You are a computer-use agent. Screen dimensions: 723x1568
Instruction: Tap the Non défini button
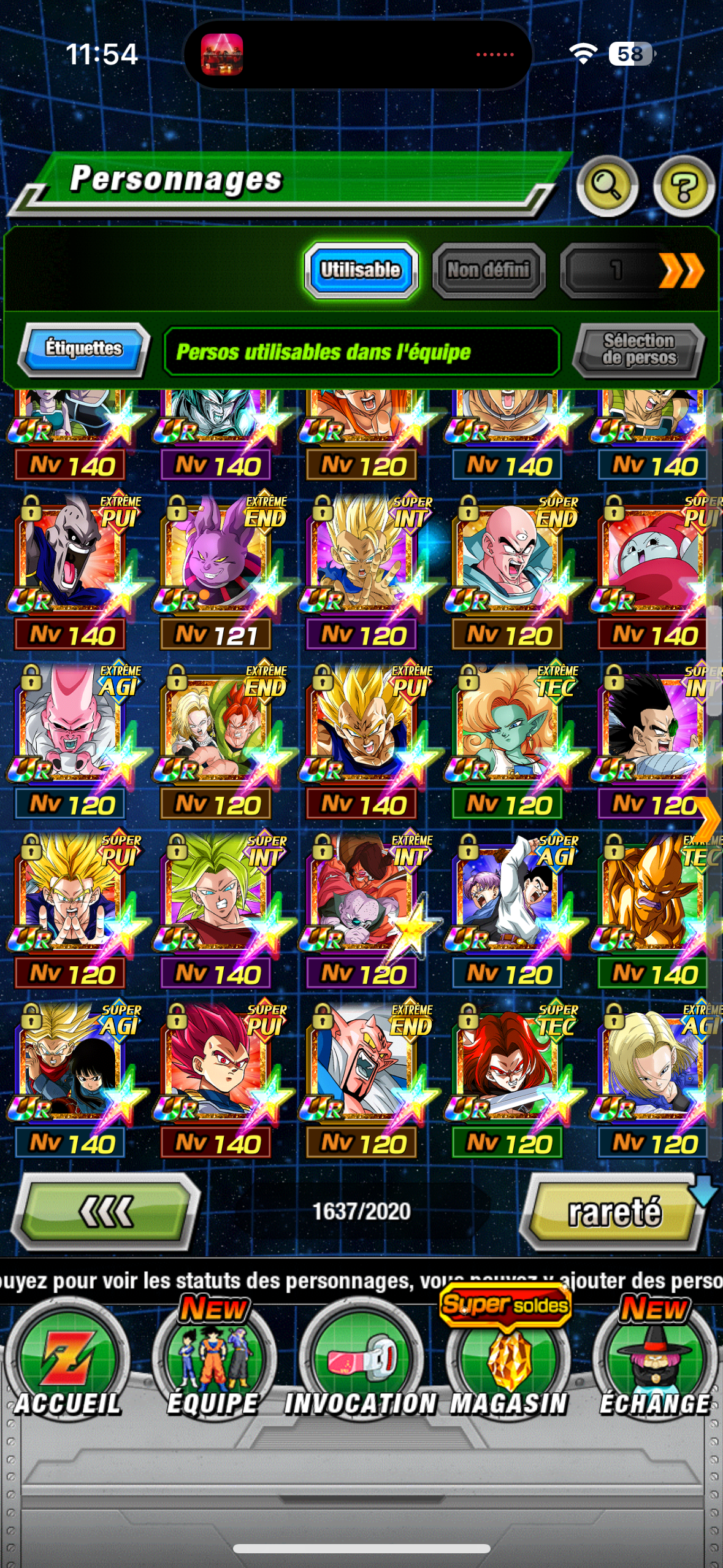[488, 270]
